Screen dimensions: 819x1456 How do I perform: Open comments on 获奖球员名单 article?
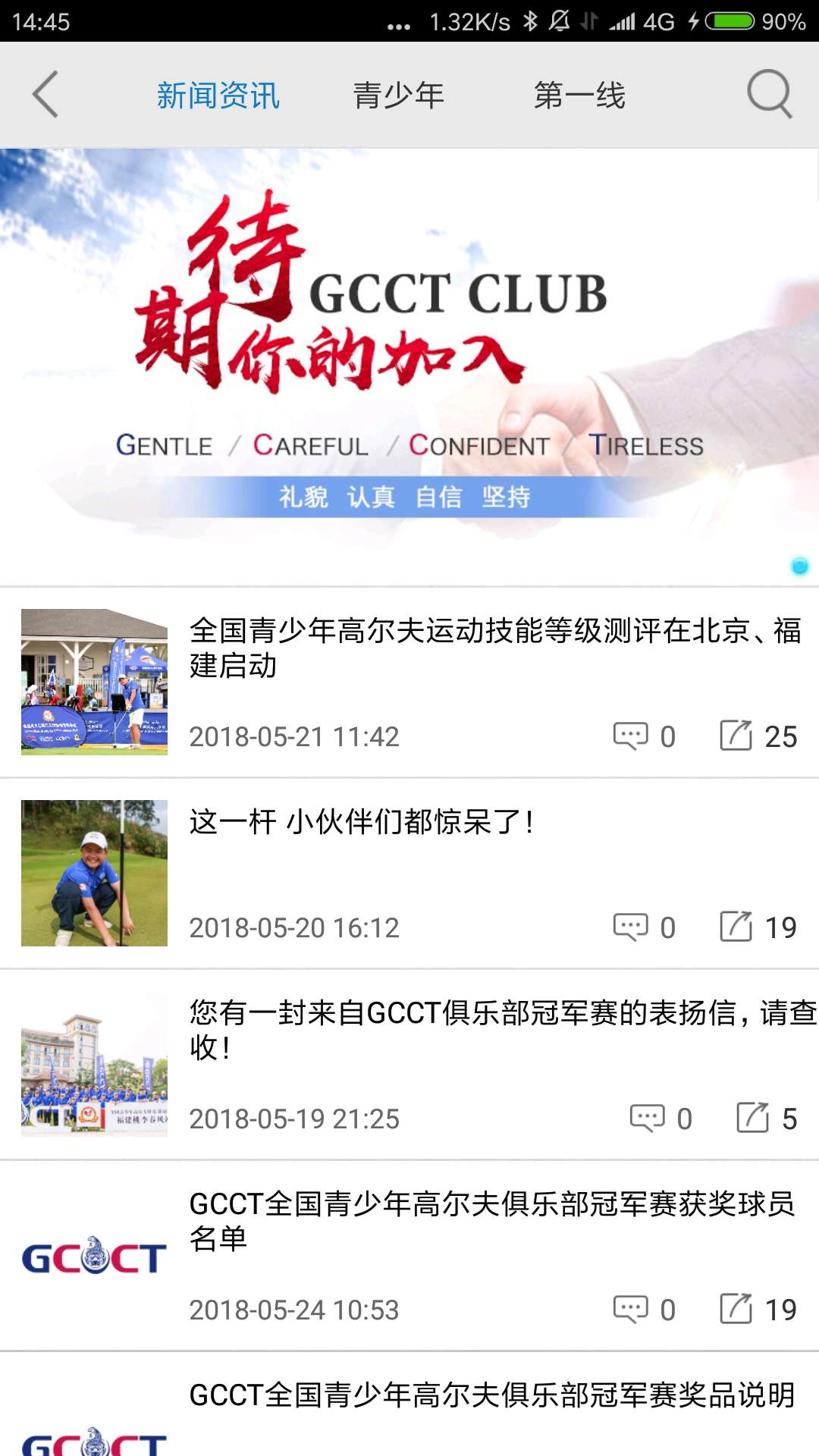631,1309
